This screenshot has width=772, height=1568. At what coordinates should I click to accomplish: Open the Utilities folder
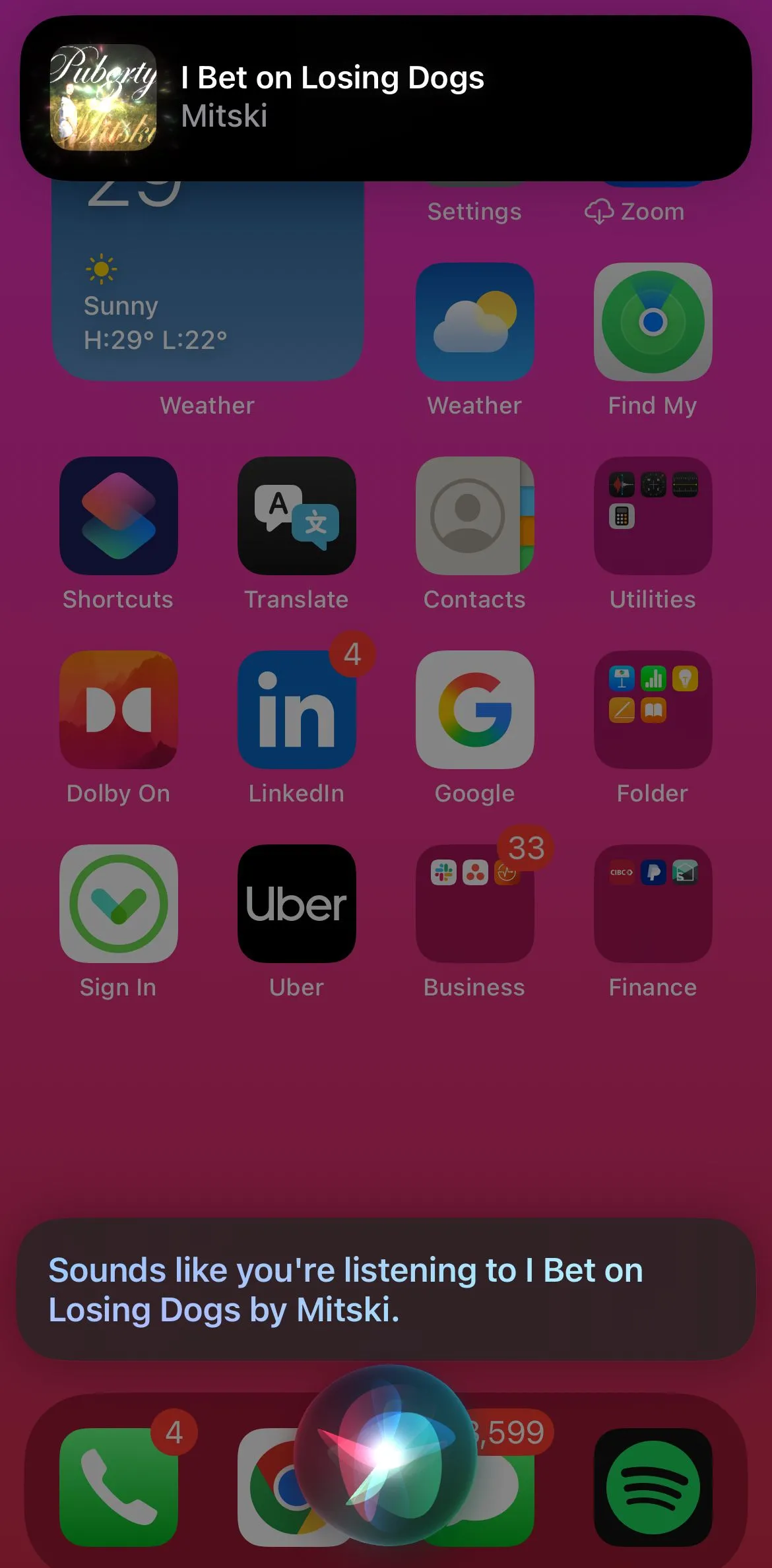pos(653,516)
